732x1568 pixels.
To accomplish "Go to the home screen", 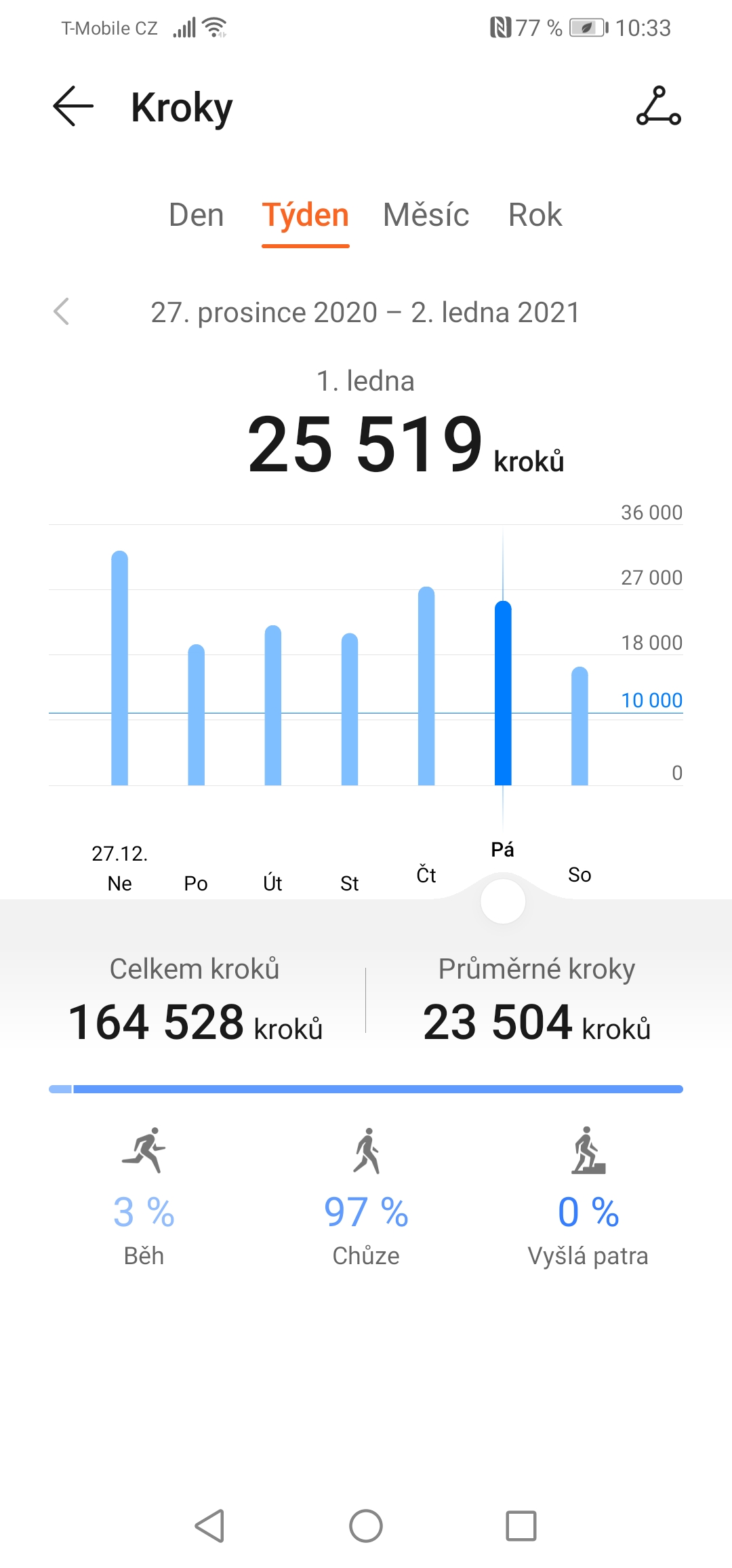I will point(366,1526).
